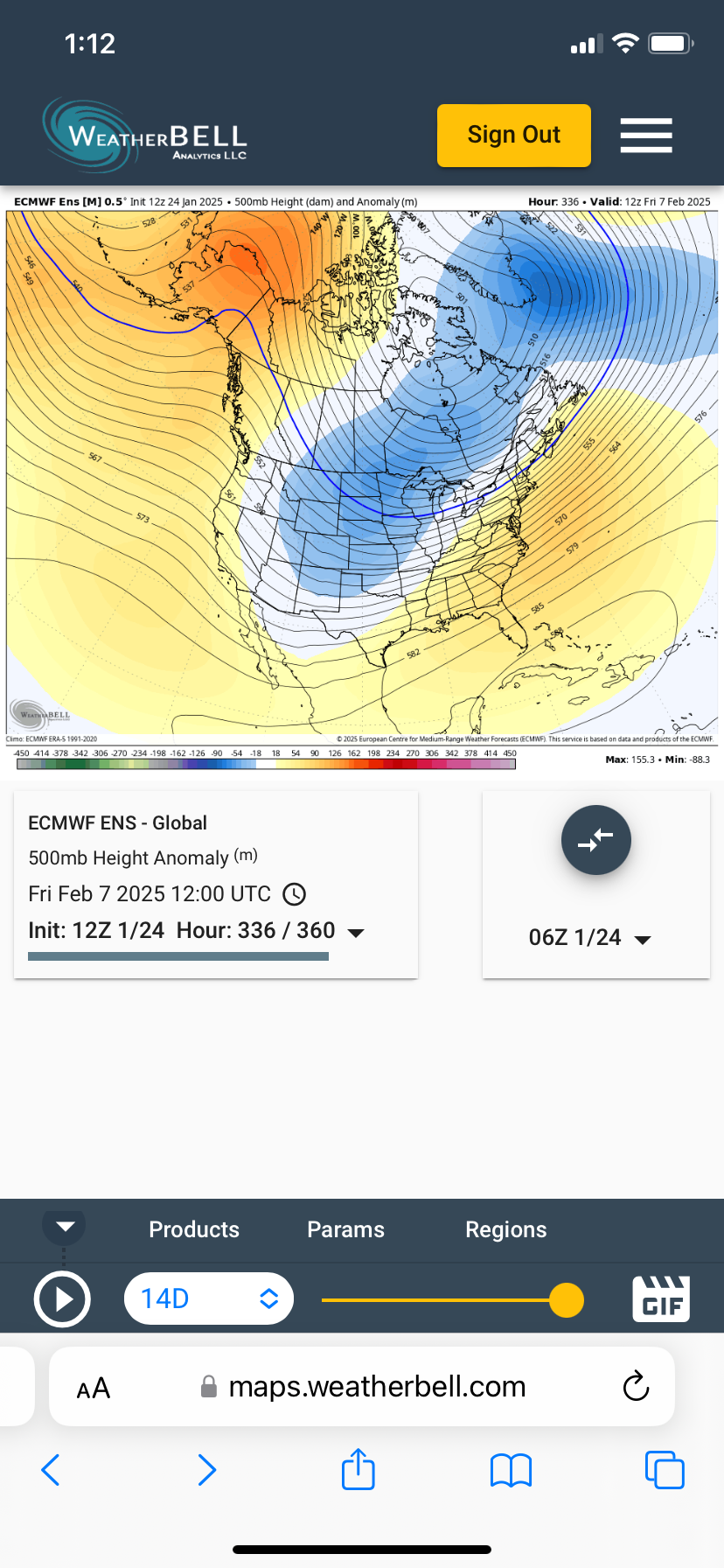Screen dimensions: 724x1568
Task: Tap the Sign Out button
Action: pos(513,136)
